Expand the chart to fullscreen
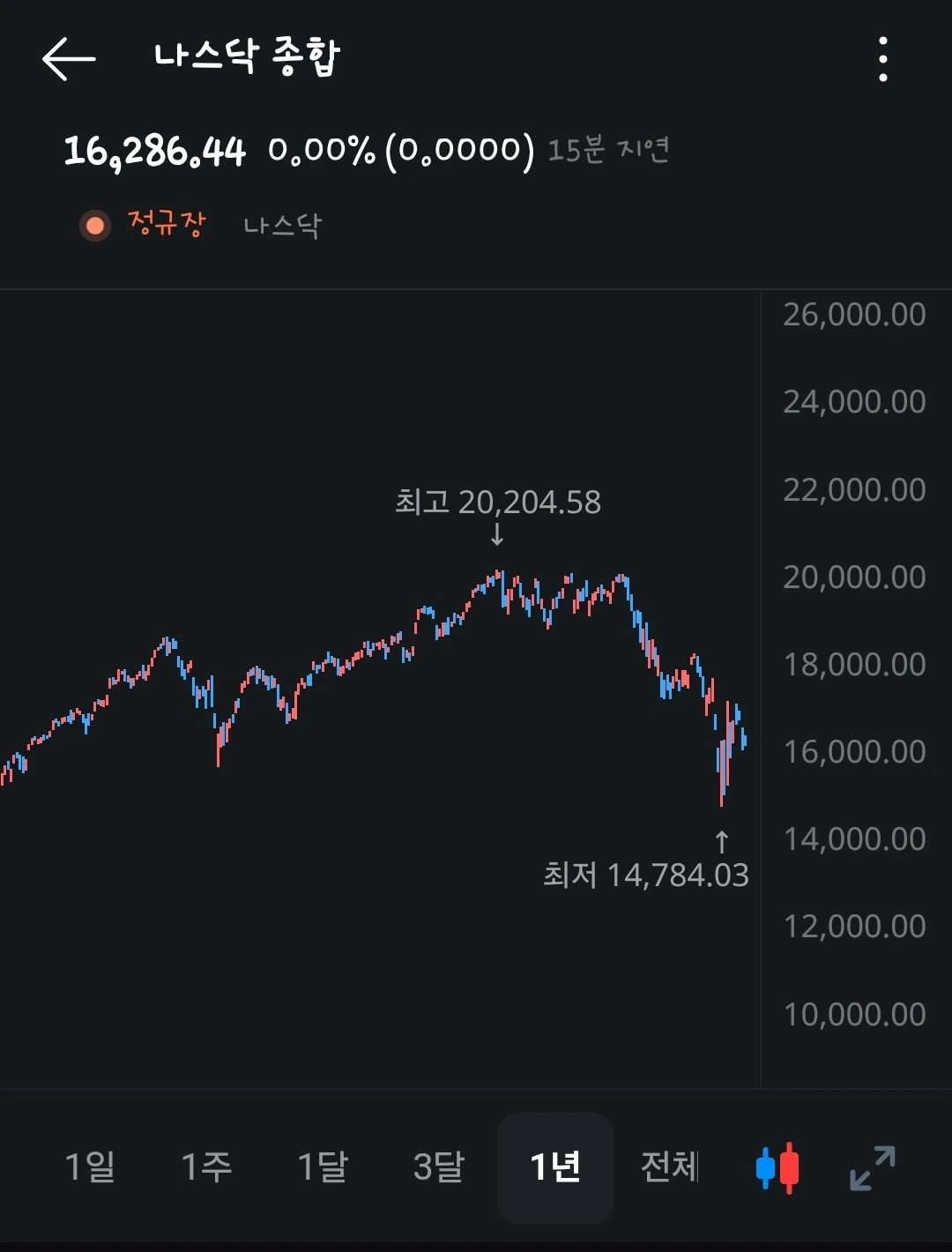 pos(873,1167)
